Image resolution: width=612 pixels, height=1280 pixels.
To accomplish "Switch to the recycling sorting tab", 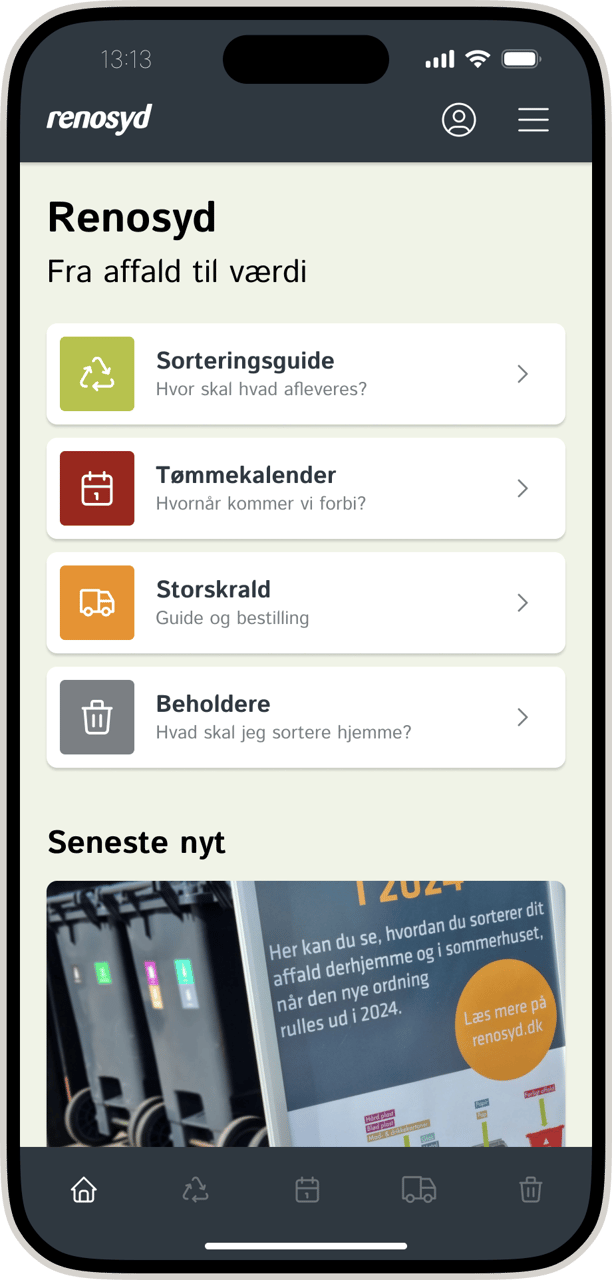I will pyautogui.click(x=195, y=1190).
